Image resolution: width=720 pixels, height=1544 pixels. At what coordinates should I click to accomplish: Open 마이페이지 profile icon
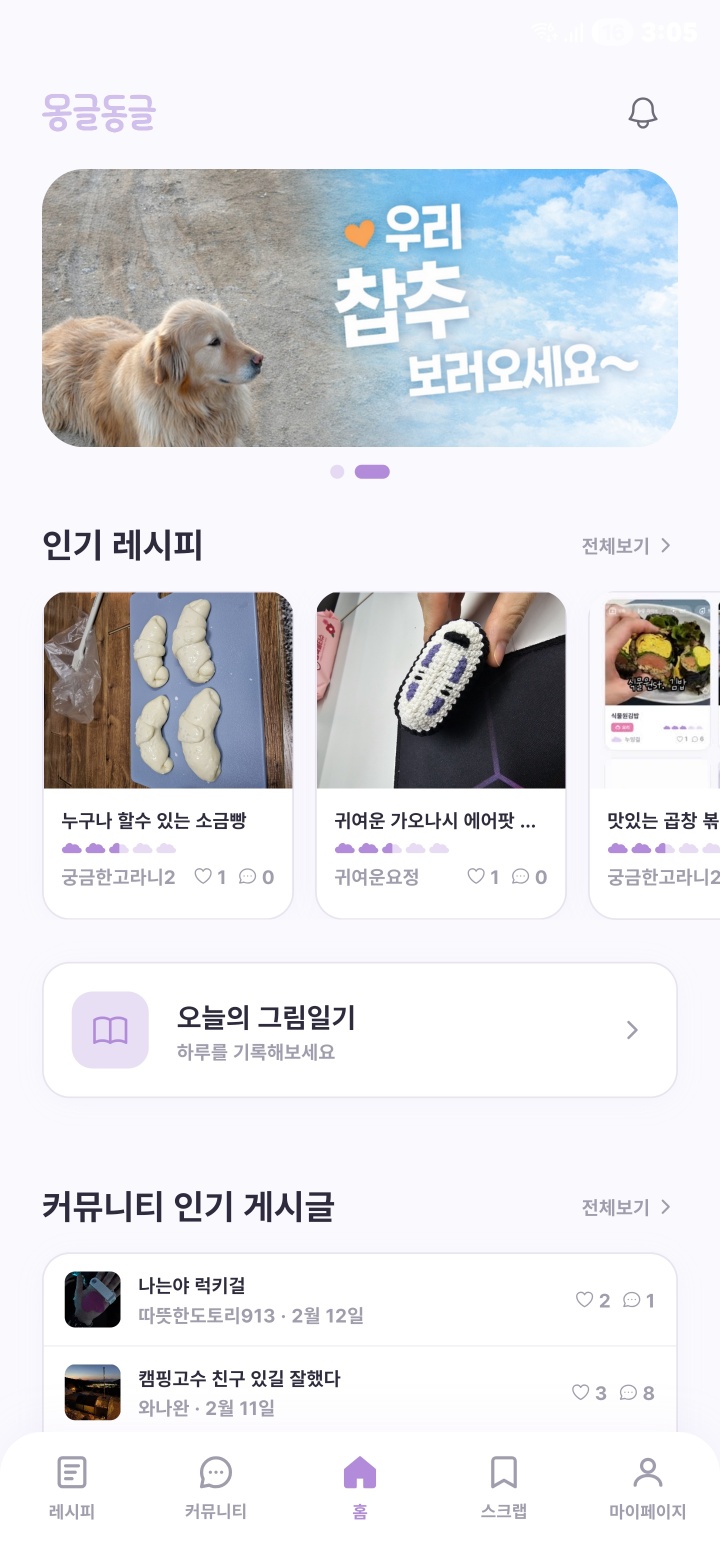coord(649,1473)
